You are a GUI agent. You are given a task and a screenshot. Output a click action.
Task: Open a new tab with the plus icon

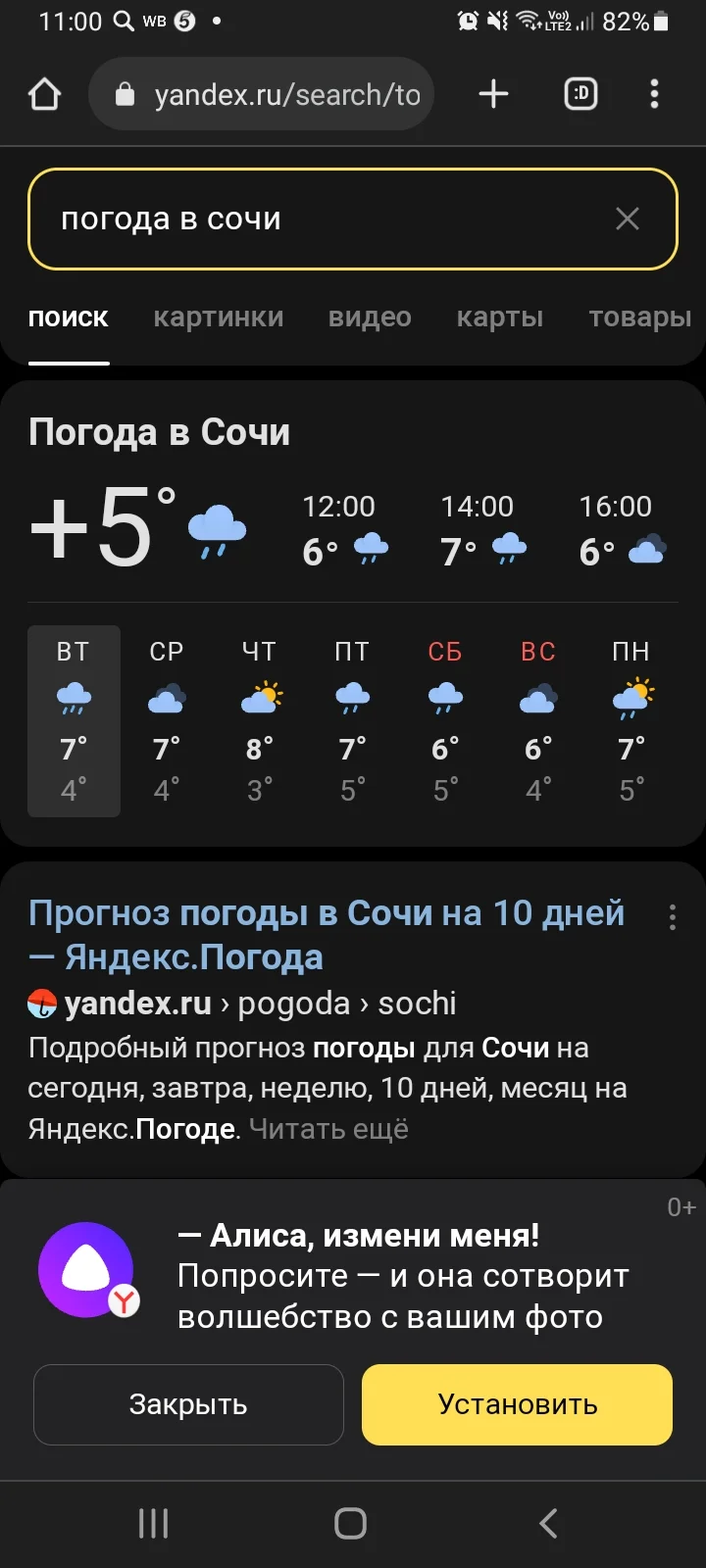pyautogui.click(x=492, y=93)
